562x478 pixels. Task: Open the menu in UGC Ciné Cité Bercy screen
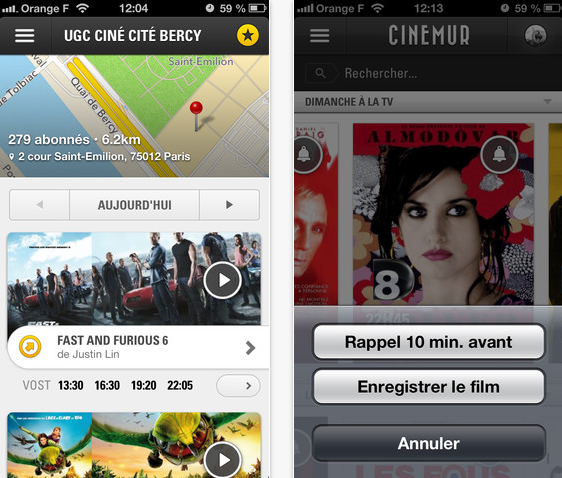(25, 35)
